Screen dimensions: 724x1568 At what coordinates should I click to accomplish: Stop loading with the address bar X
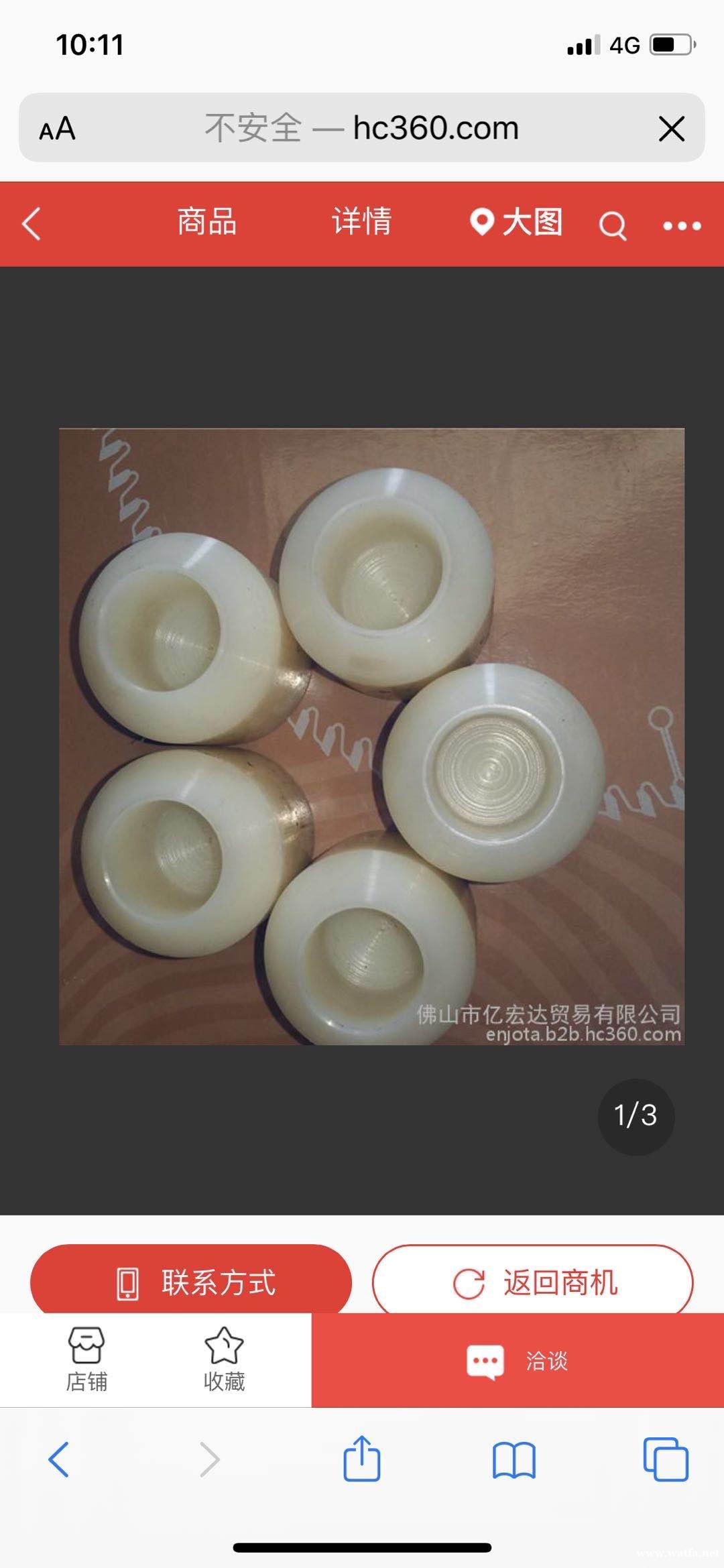point(672,128)
